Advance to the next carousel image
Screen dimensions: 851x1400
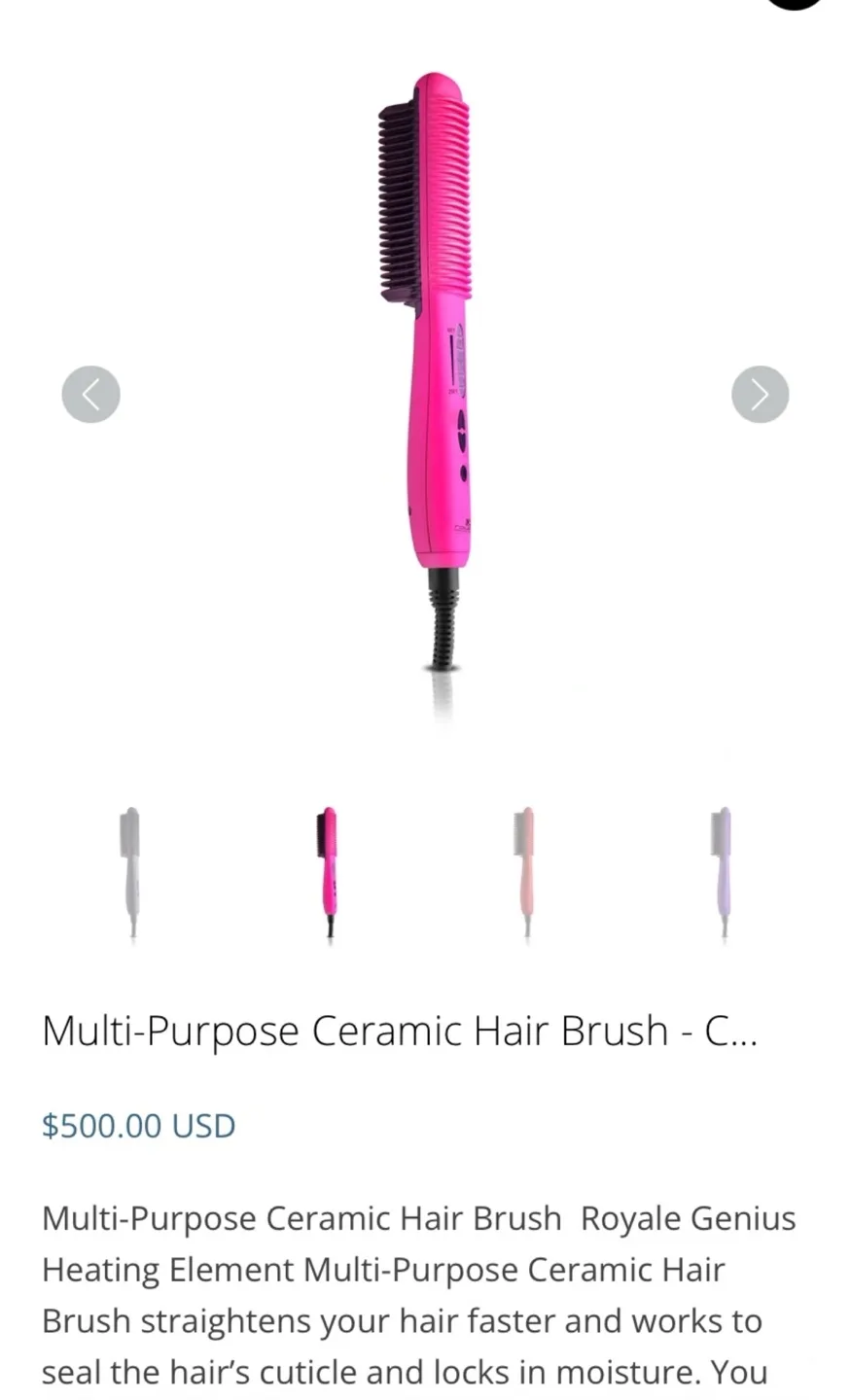pos(760,394)
